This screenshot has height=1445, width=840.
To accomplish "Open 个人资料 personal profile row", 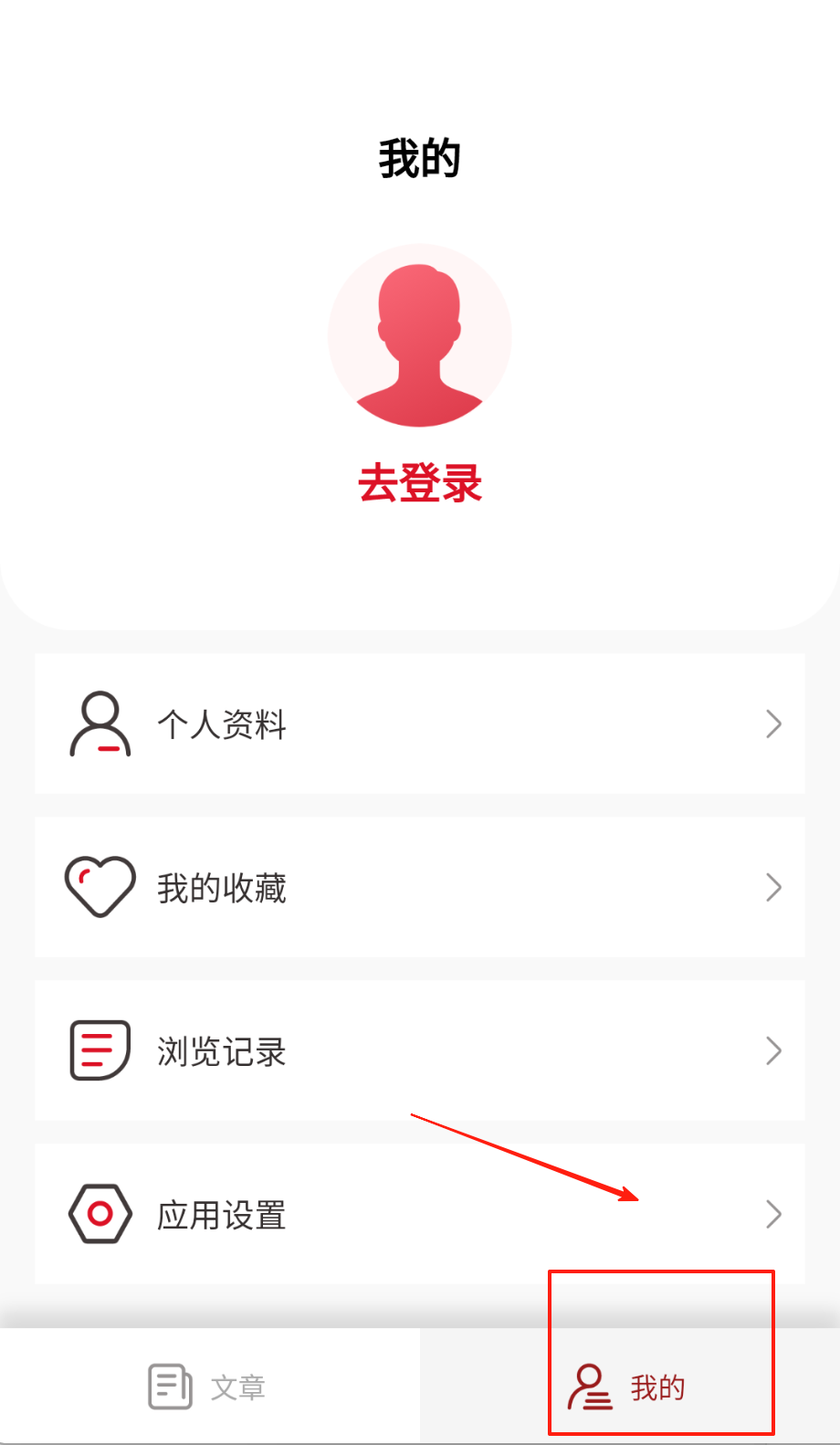I will 420,724.
